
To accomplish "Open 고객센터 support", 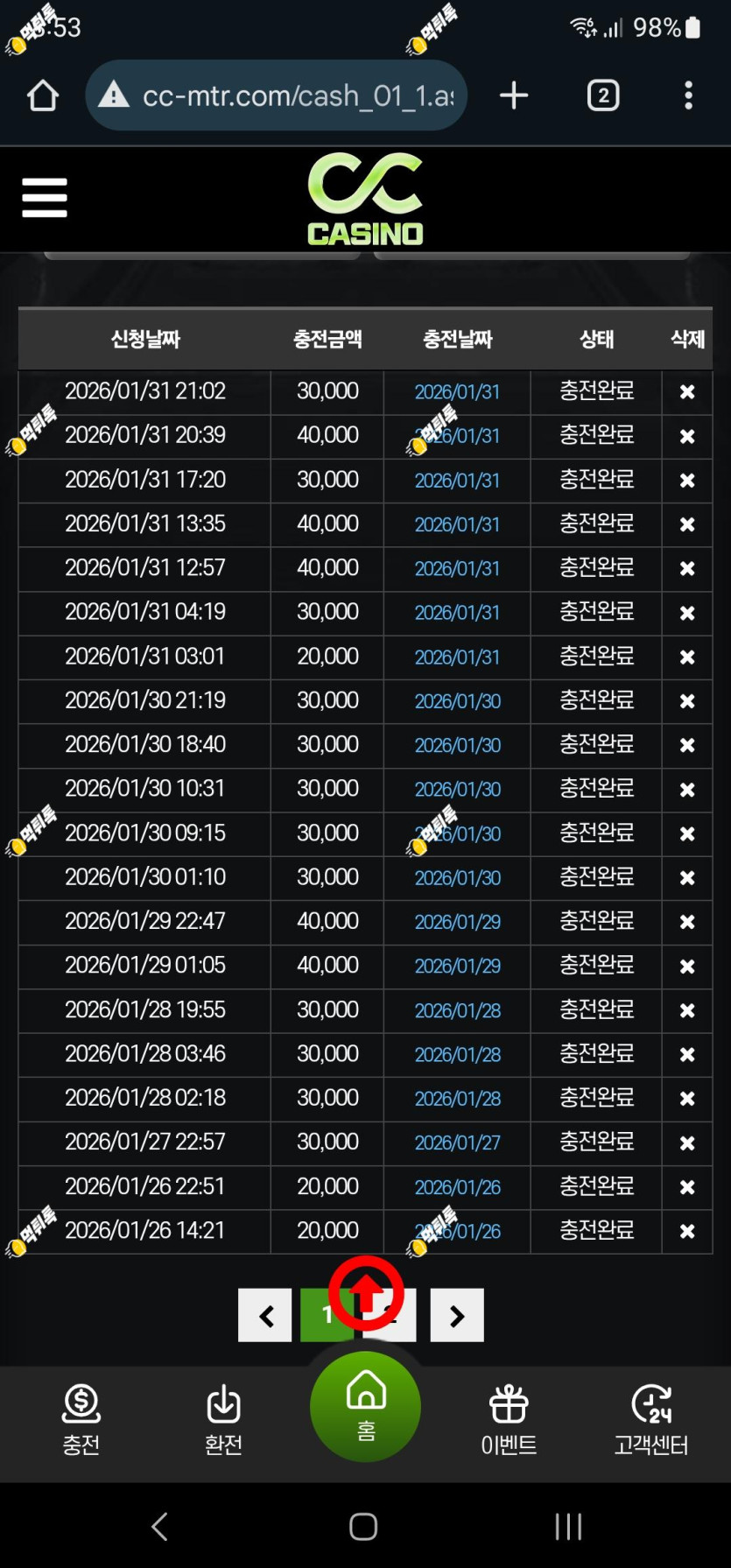I will coord(650,1420).
